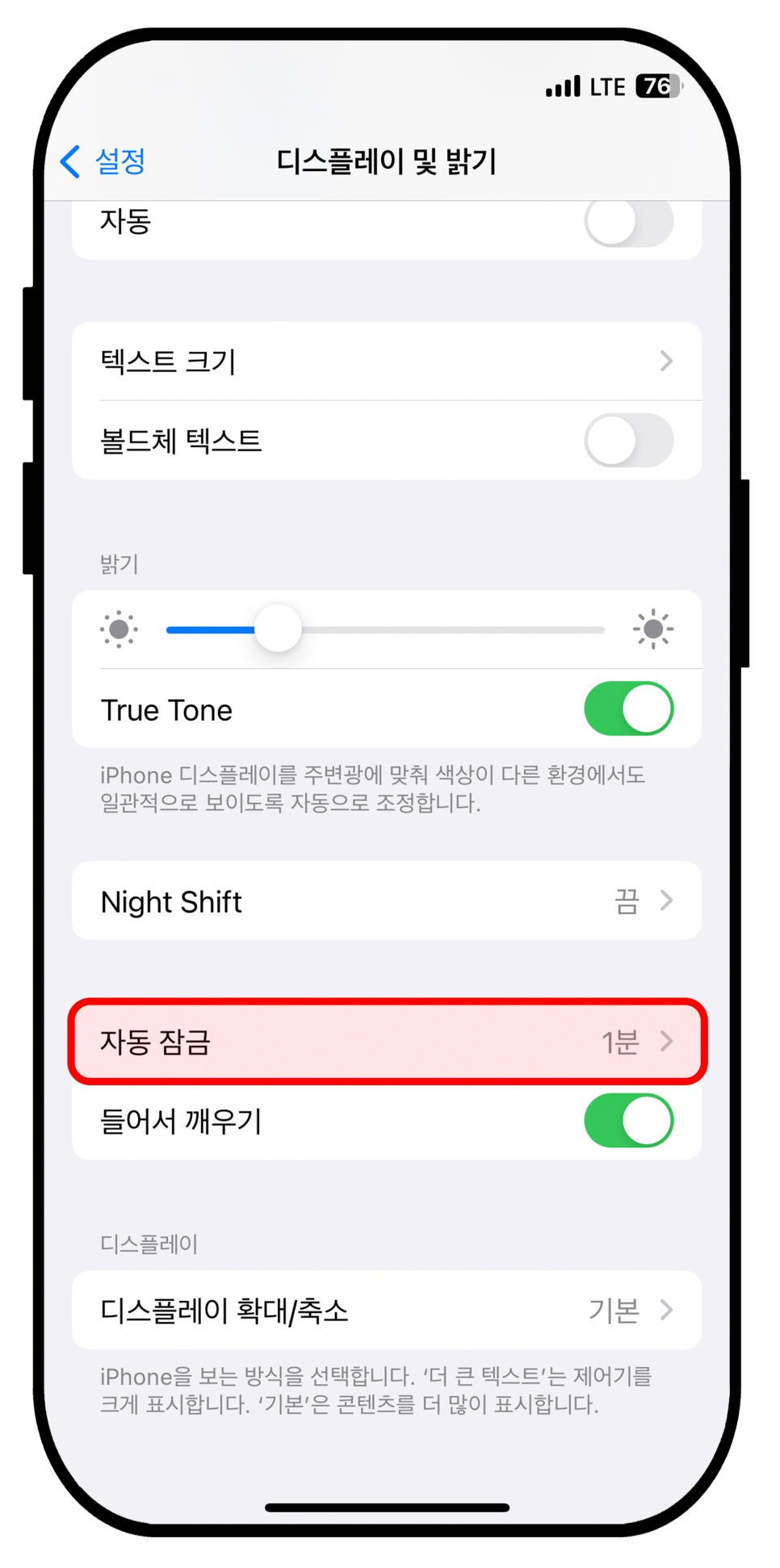Open Night Shift settings
780x1568 pixels.
click(387, 901)
